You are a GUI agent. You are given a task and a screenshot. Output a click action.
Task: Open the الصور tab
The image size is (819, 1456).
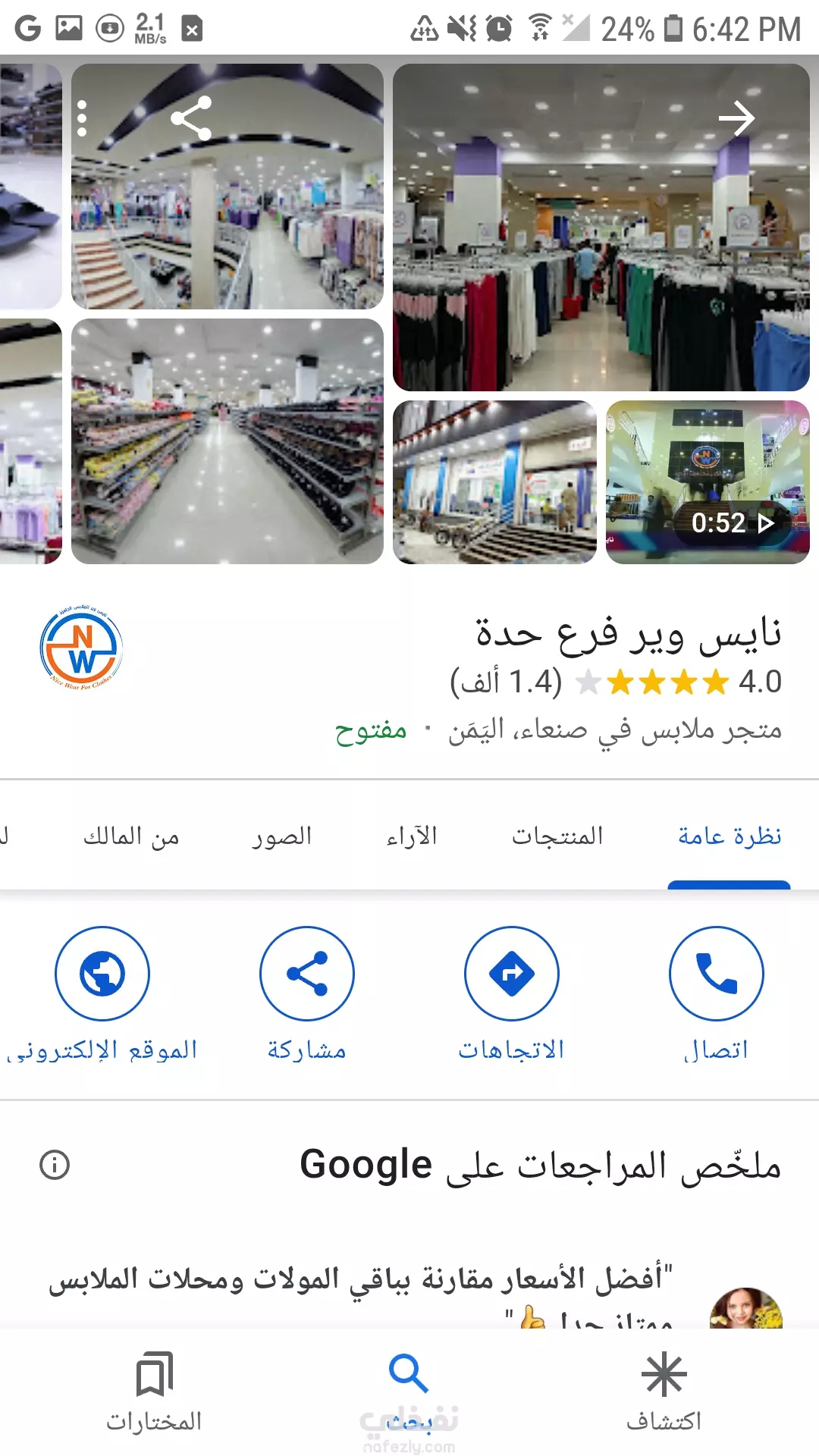pyautogui.click(x=282, y=836)
